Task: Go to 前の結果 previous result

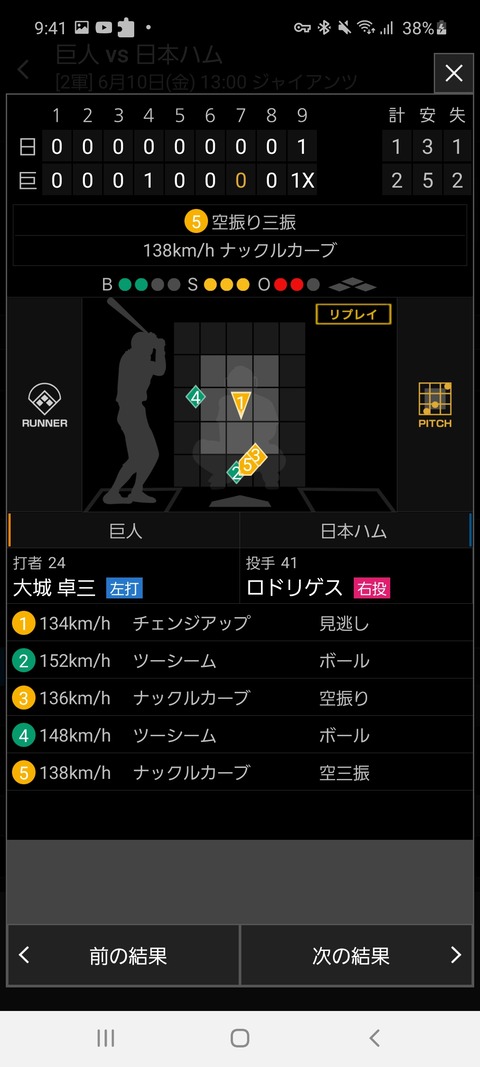Action: tap(123, 955)
